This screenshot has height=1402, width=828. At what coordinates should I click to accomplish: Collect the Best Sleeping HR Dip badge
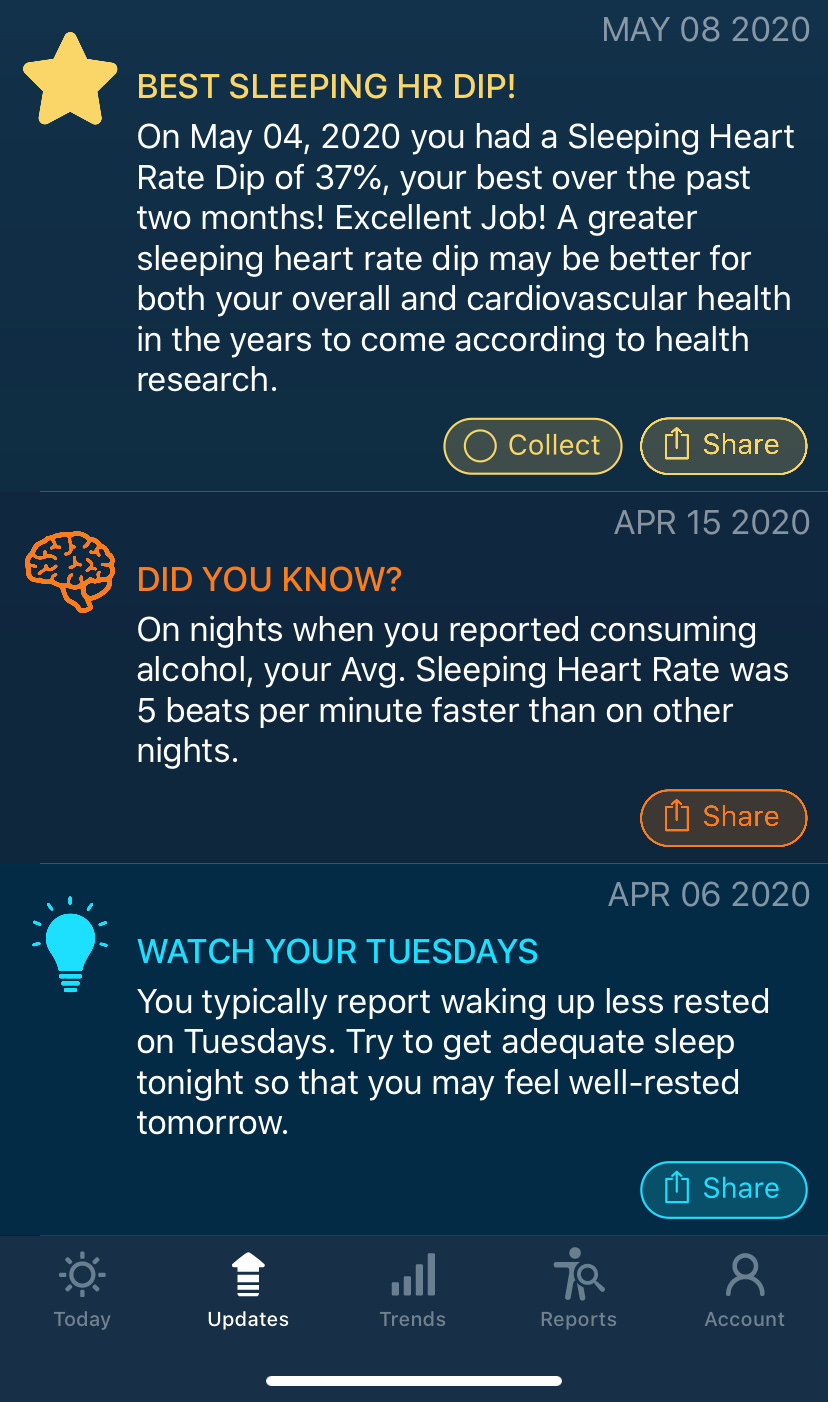coord(532,445)
